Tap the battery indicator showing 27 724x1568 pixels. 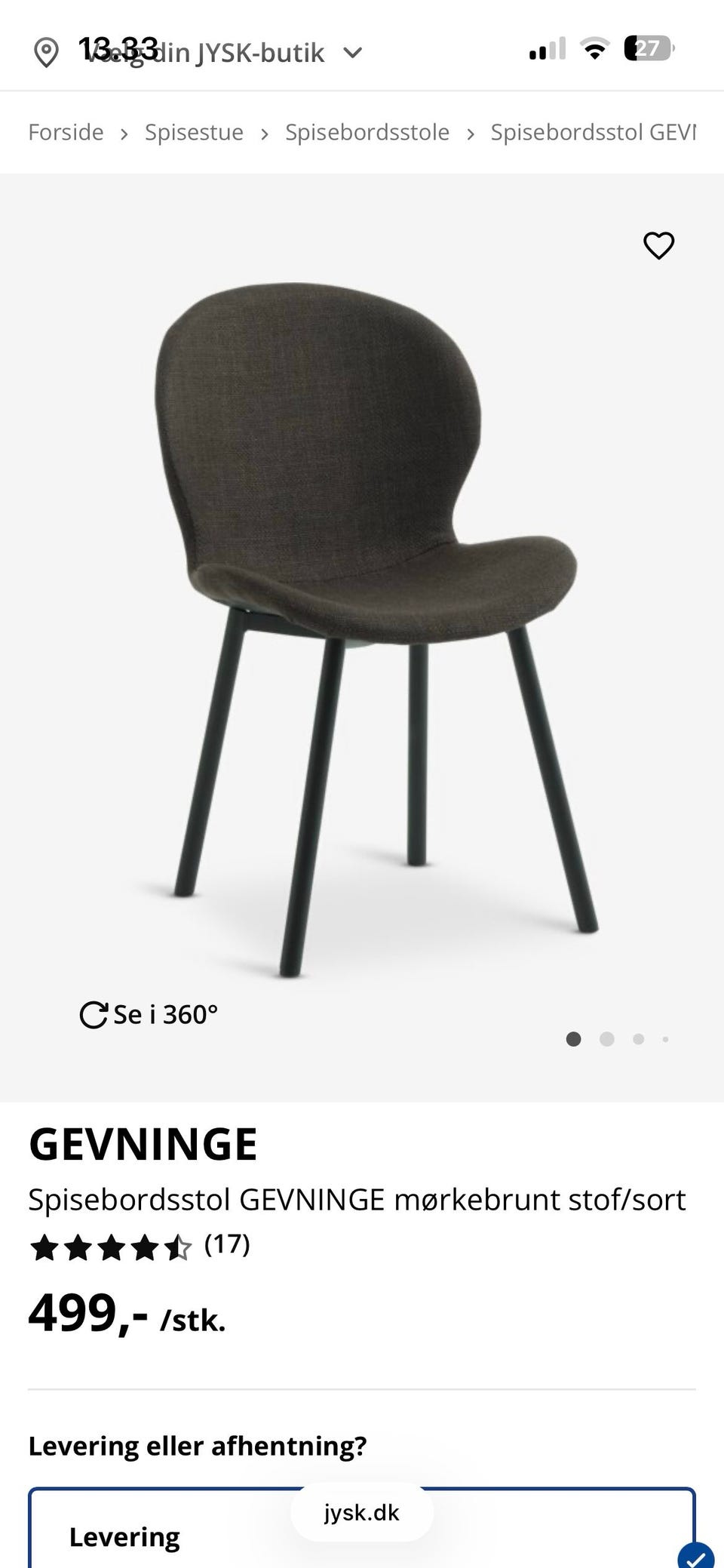646,49
